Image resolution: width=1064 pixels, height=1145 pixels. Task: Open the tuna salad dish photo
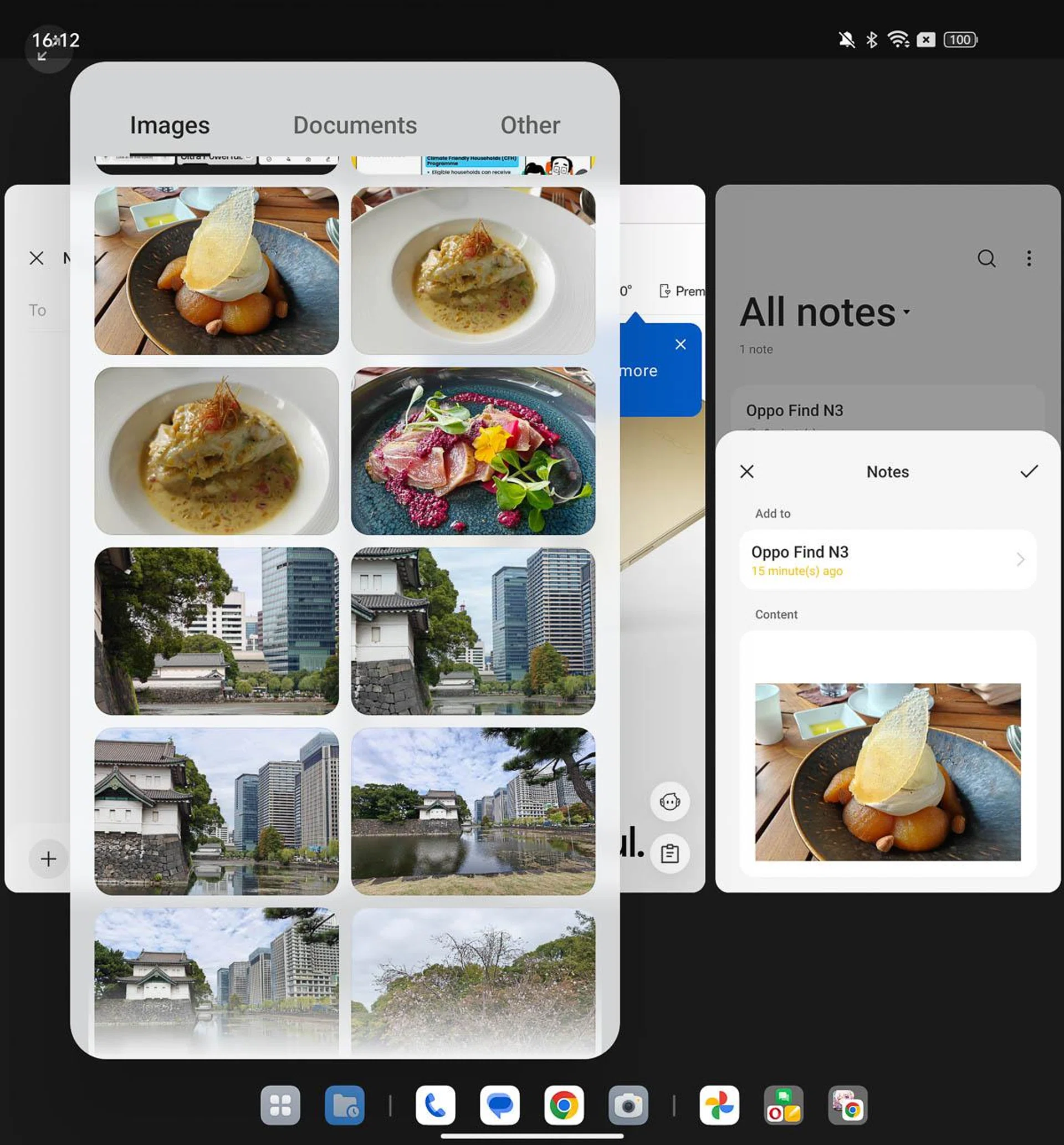click(x=473, y=451)
